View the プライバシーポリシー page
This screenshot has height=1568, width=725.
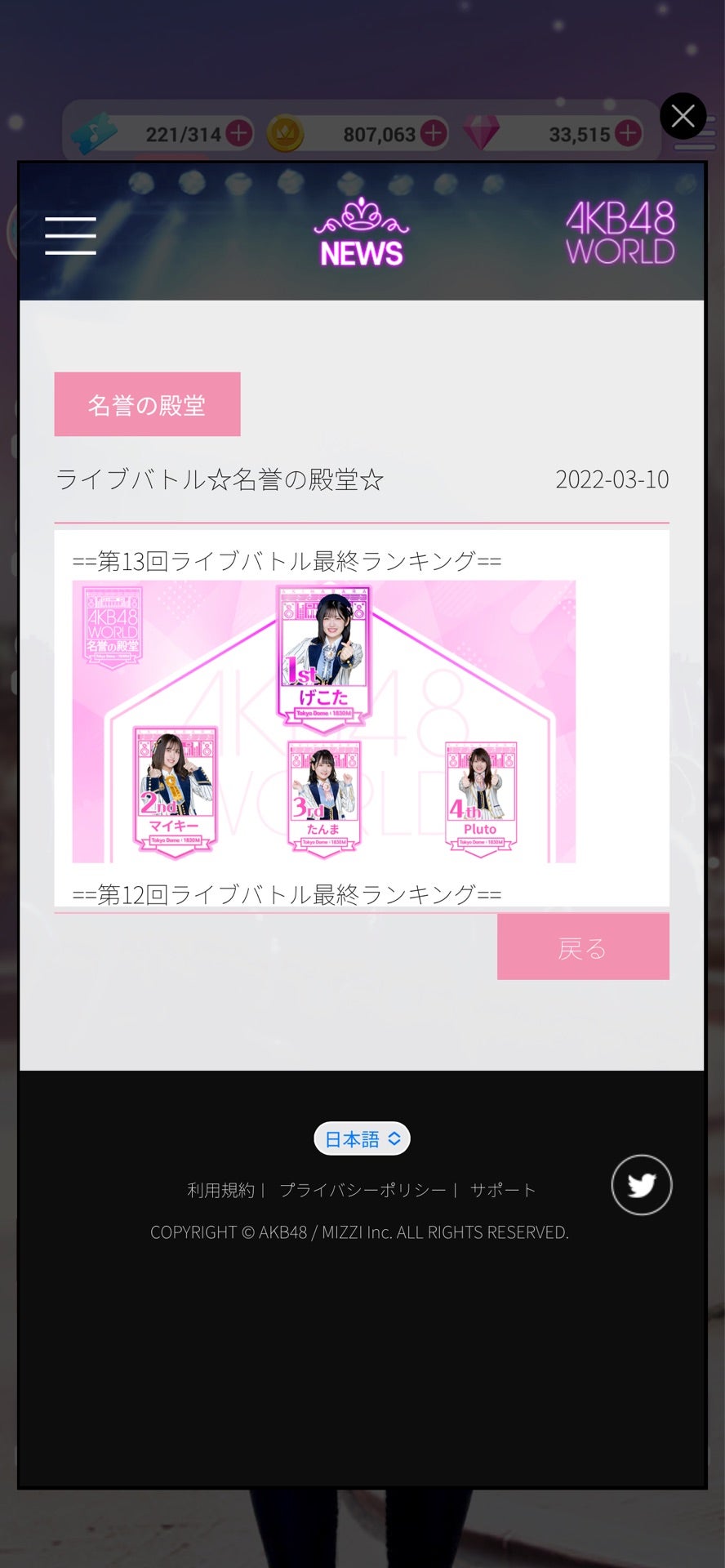[x=362, y=1190]
